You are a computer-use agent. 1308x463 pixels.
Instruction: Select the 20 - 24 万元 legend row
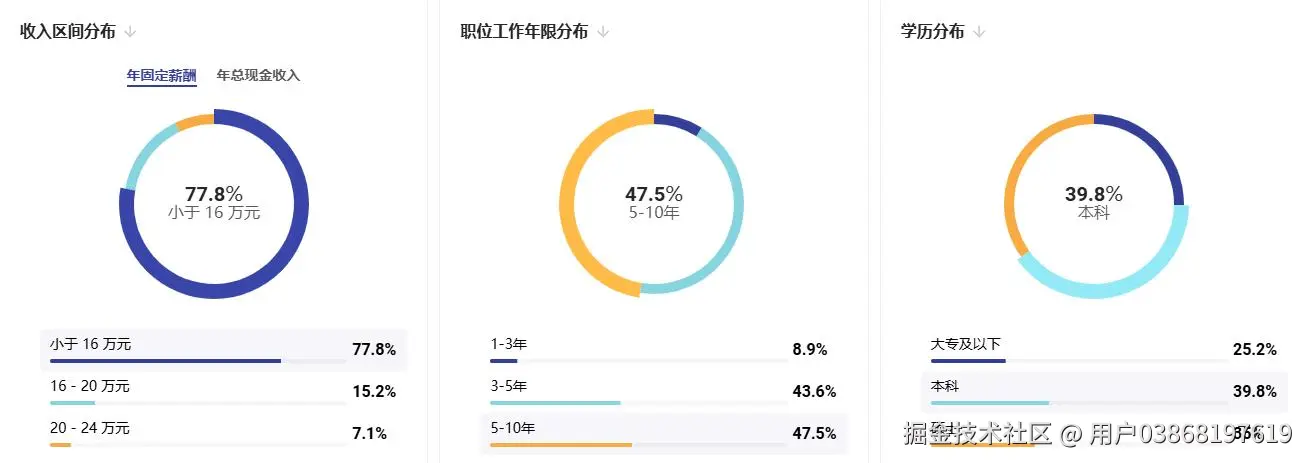[x=223, y=434]
